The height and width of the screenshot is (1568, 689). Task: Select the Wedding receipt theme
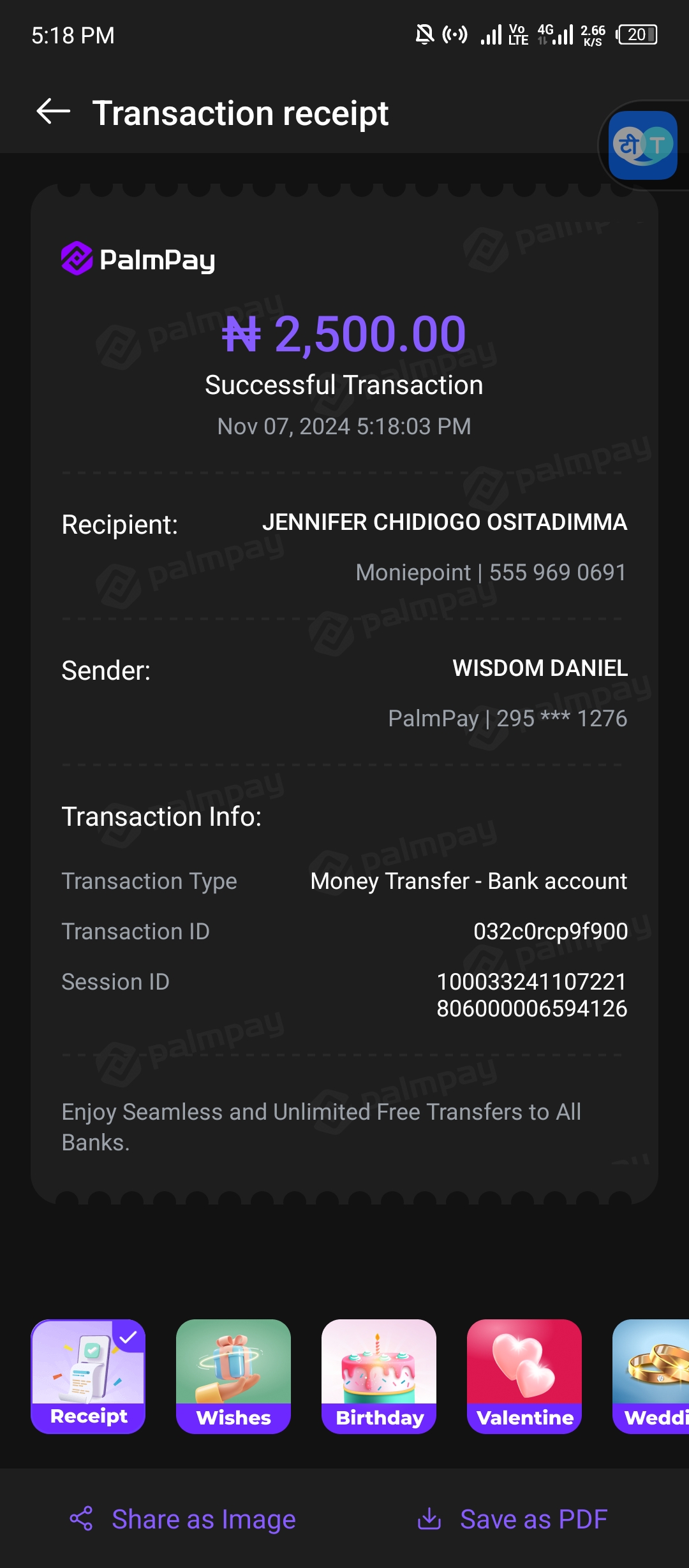click(x=652, y=1376)
